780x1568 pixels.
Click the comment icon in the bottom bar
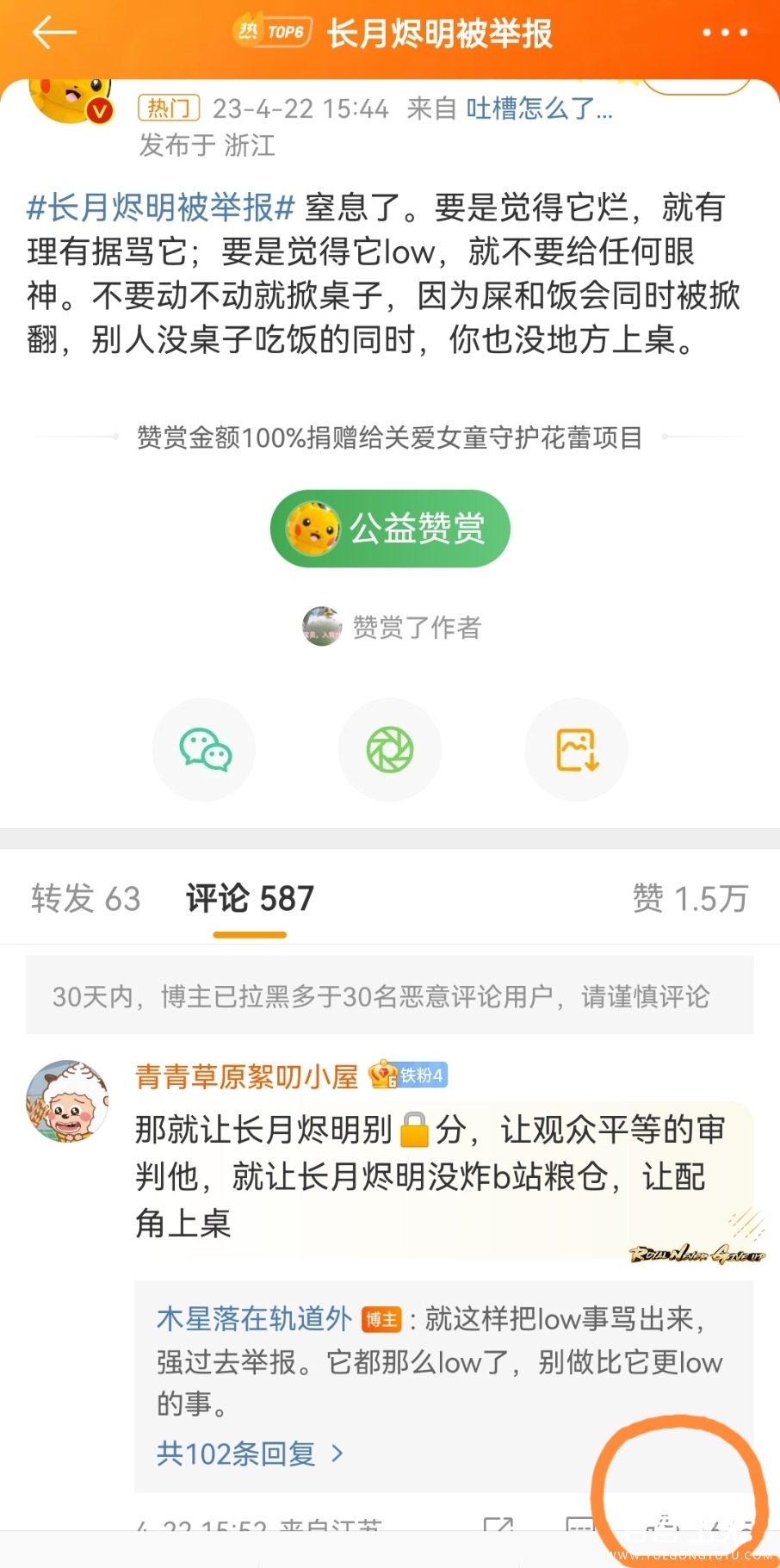point(579,1522)
